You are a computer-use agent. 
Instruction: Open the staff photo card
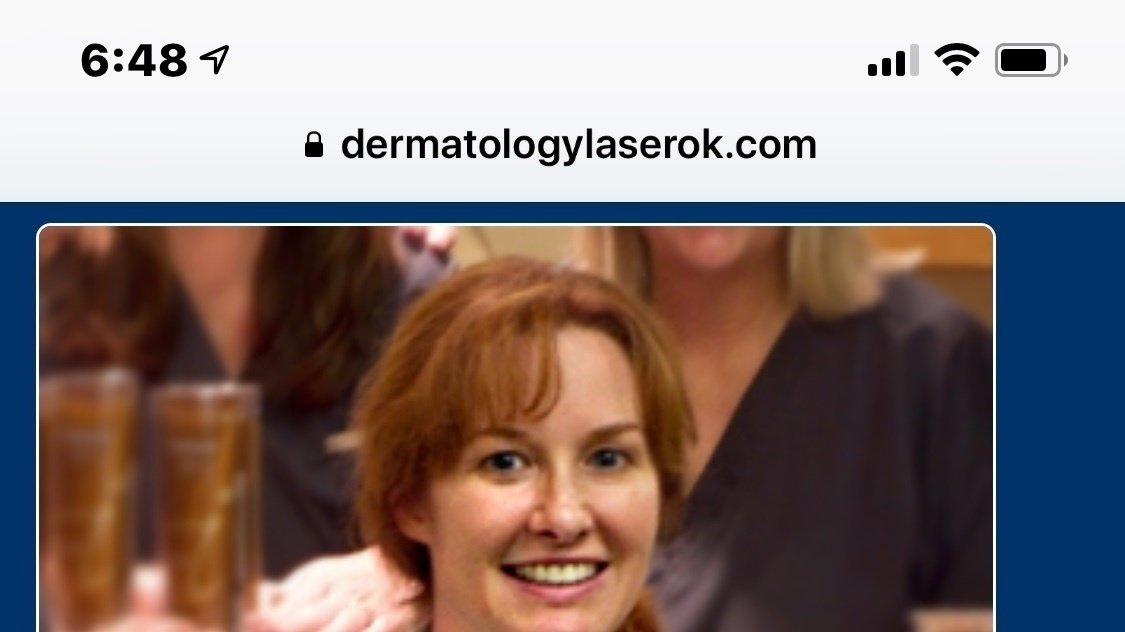pyautogui.click(x=516, y=428)
